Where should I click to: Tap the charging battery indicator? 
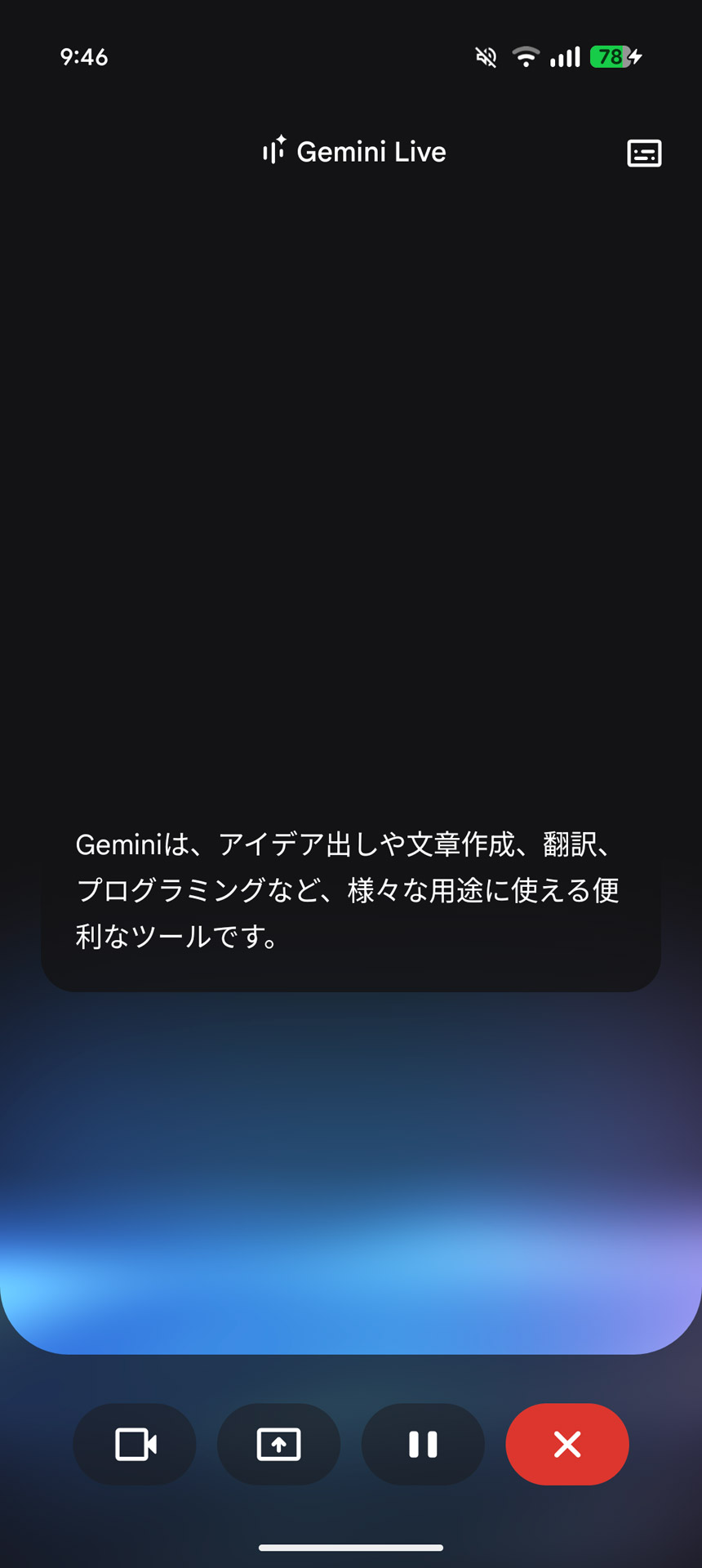pyautogui.click(x=614, y=56)
